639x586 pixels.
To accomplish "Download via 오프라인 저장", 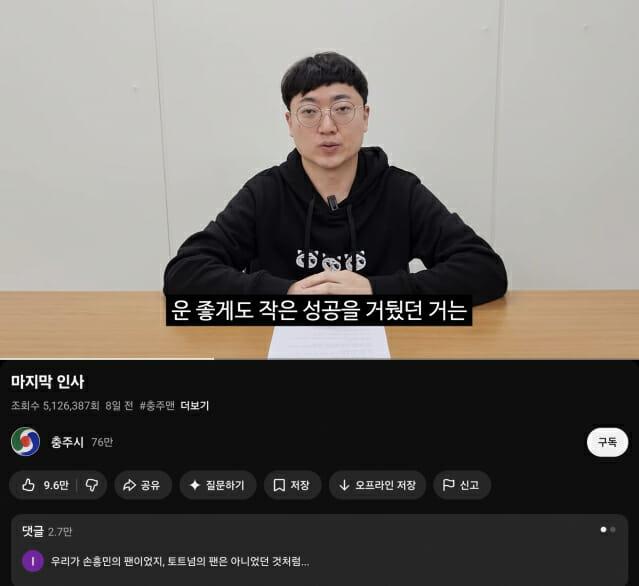I will coord(377,485).
